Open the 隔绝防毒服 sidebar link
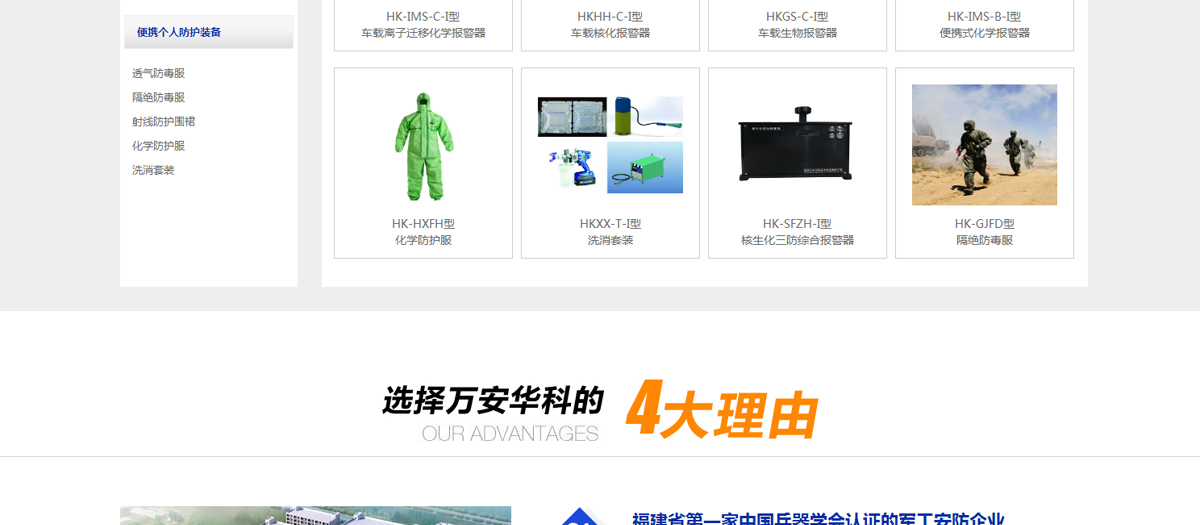This screenshot has height=525, width=1200. [x=158, y=97]
